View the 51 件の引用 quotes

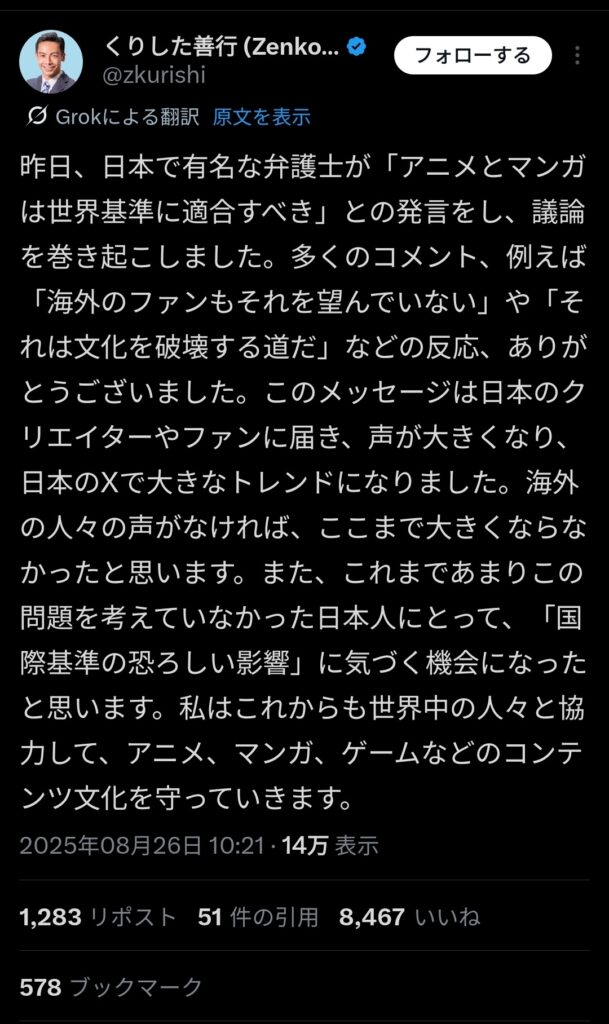pos(258,917)
